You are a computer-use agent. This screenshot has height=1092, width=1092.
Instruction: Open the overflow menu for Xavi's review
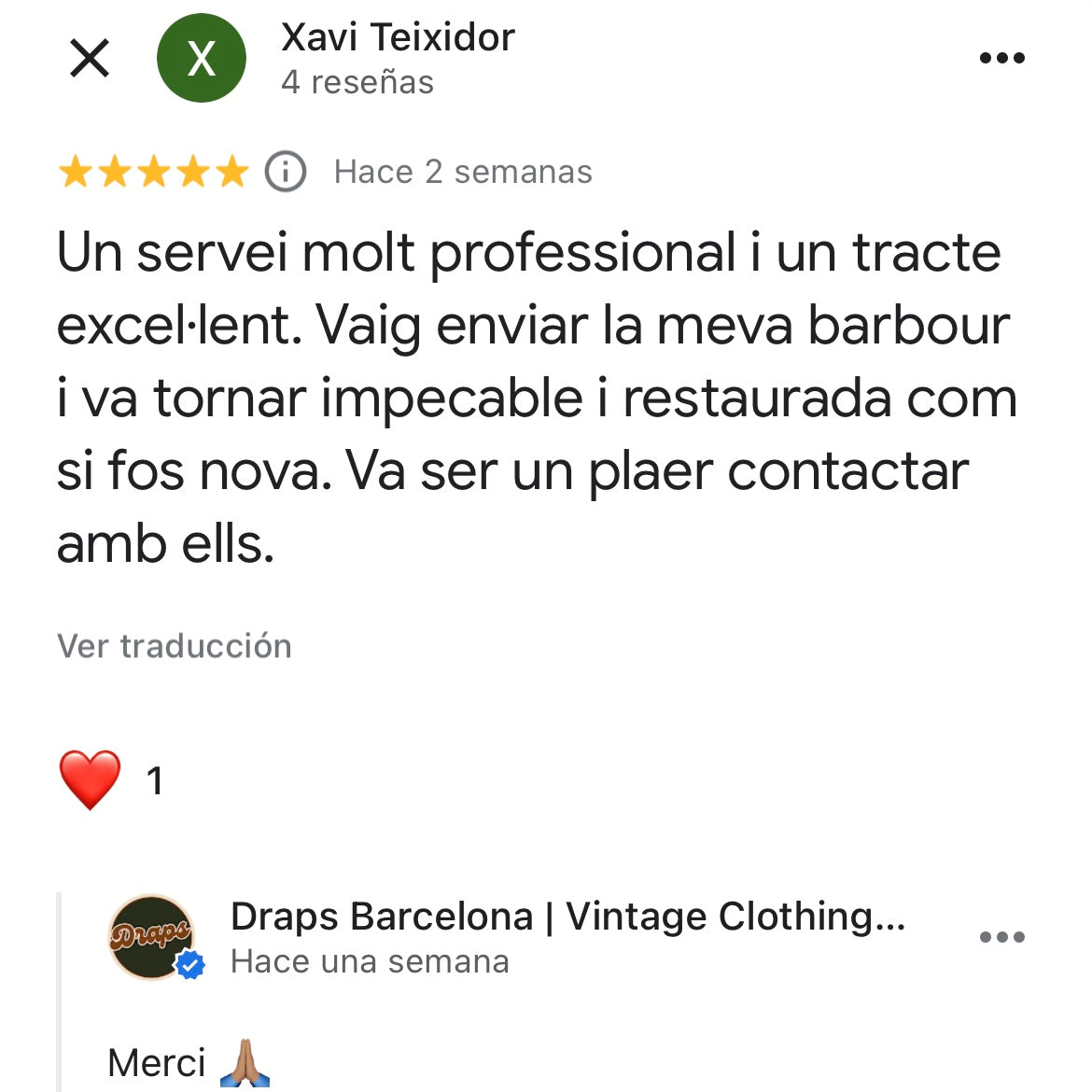pos(1001,59)
